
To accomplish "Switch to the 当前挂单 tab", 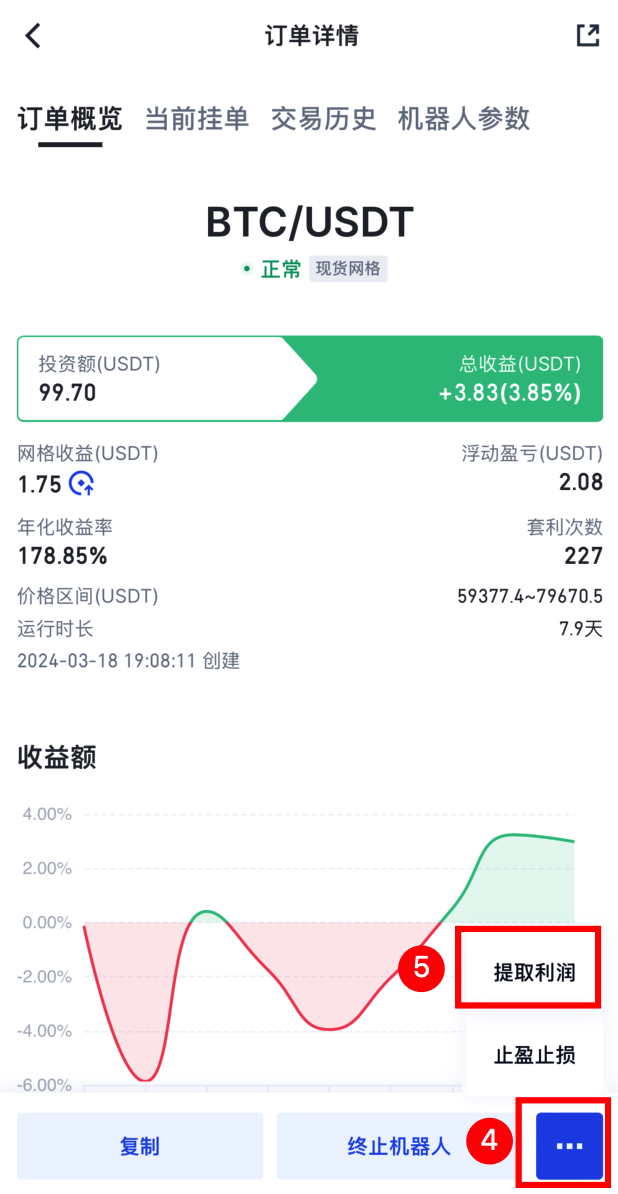I will pos(196,119).
